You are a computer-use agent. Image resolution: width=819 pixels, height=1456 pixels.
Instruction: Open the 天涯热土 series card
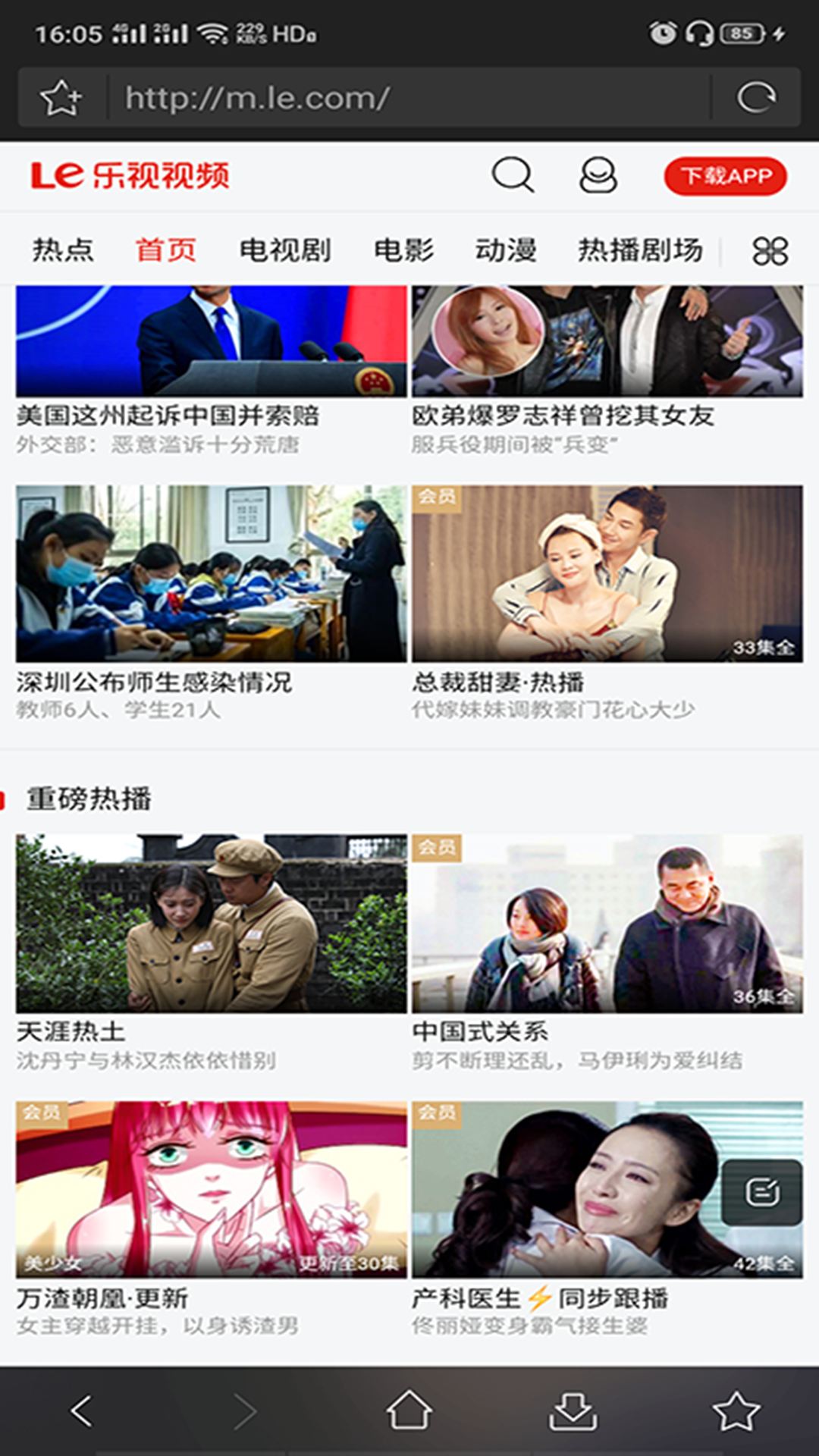click(x=211, y=924)
